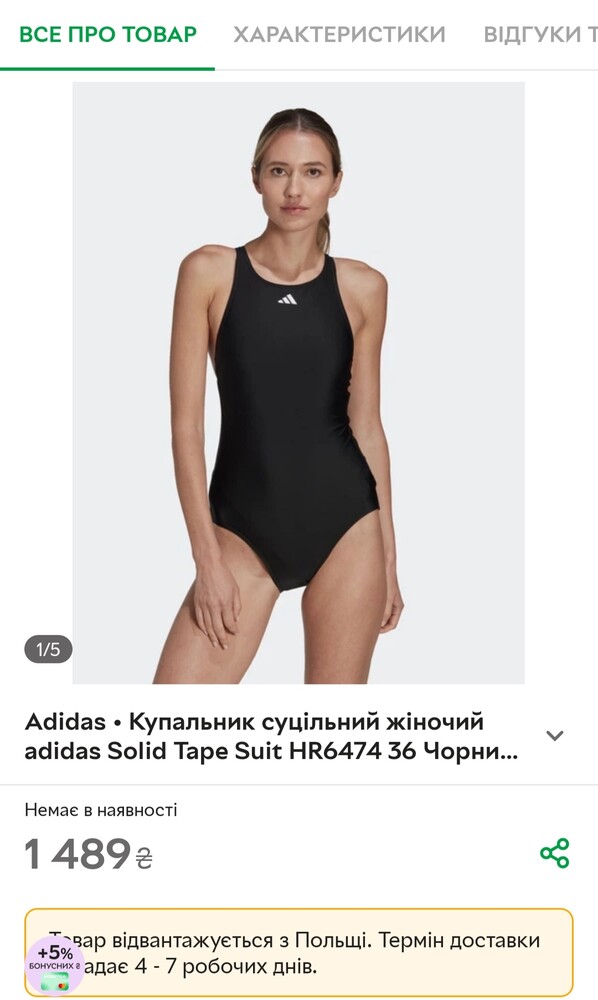Select the Все про товар tab
The image size is (598, 1000).
click(x=108, y=34)
